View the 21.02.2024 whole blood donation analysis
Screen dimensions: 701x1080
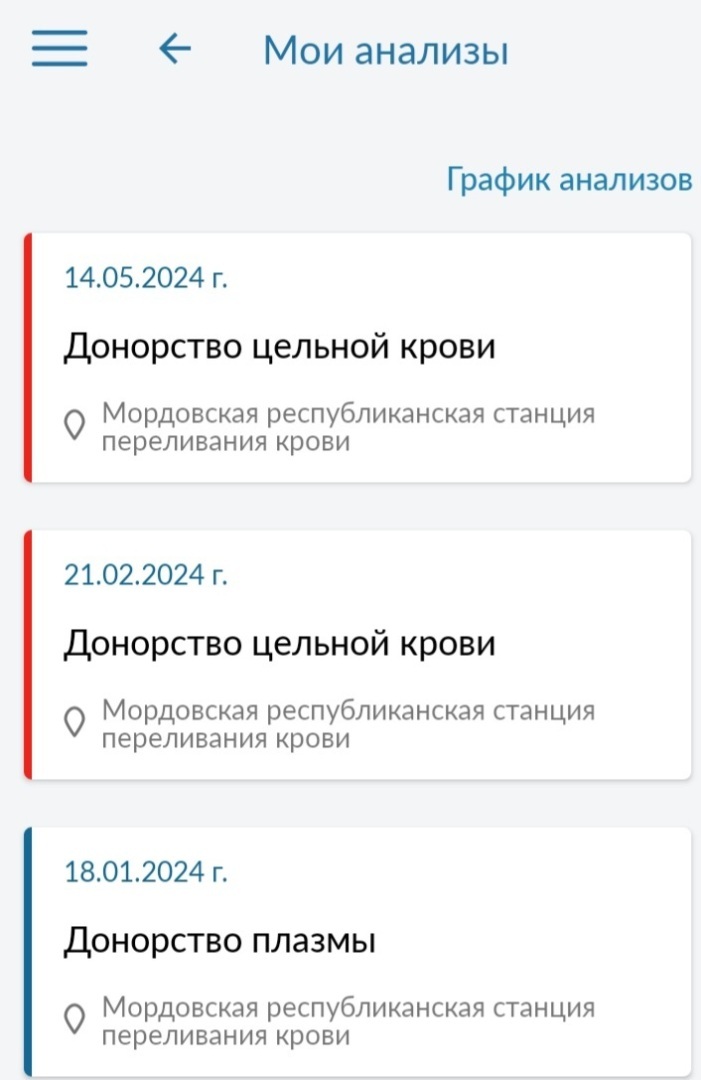(357, 654)
